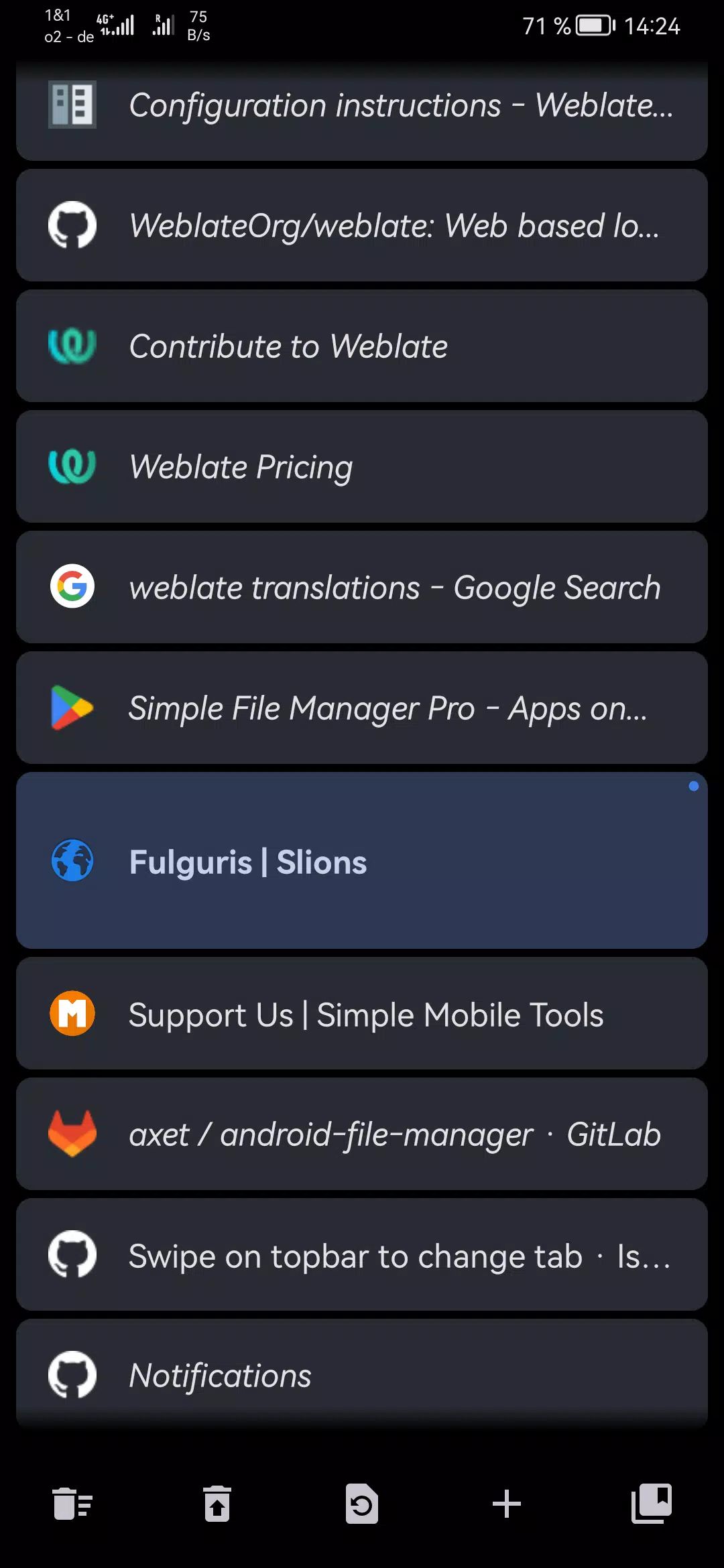724x1568 pixels.
Task: Tap the Weblate favicon on Contribute to Weblate
Action: [72, 346]
